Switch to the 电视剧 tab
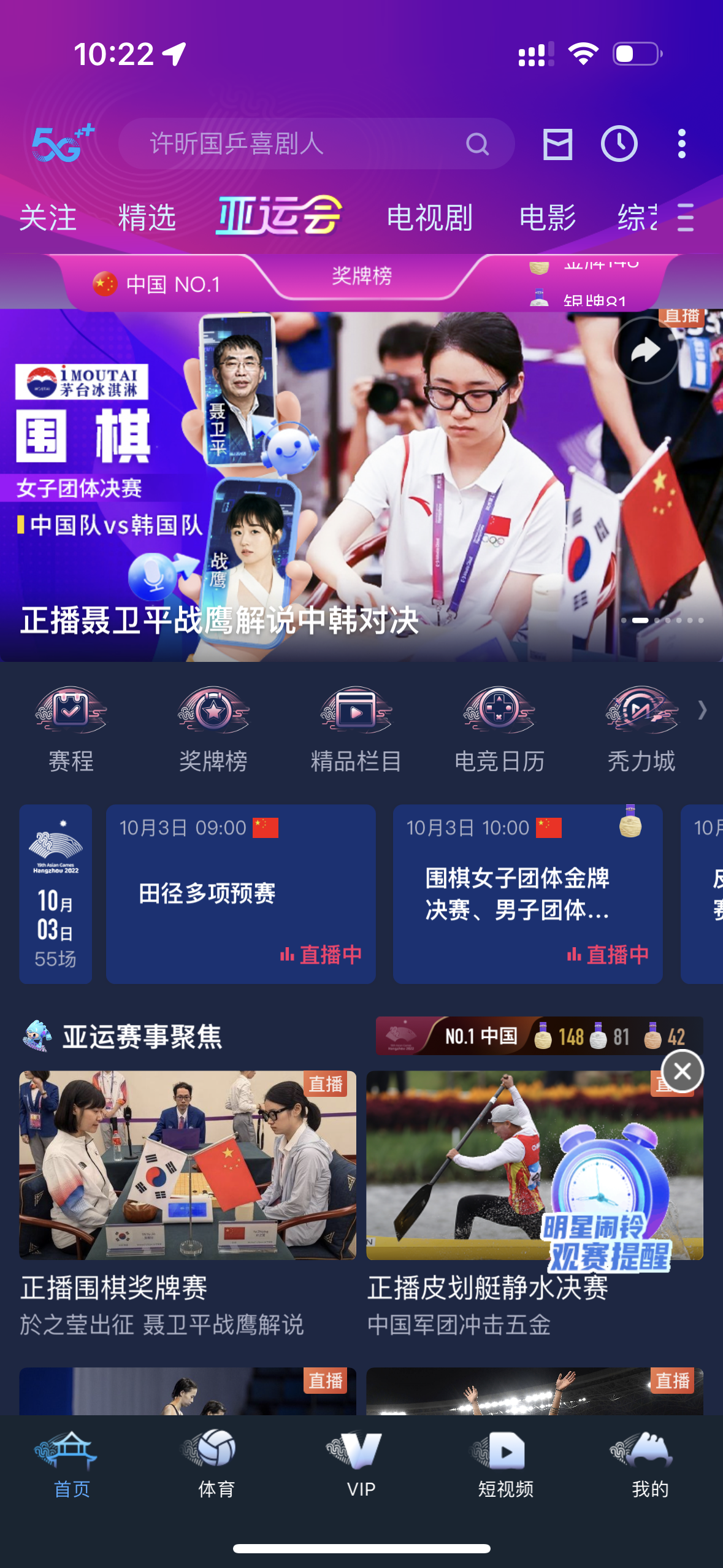 (x=429, y=218)
